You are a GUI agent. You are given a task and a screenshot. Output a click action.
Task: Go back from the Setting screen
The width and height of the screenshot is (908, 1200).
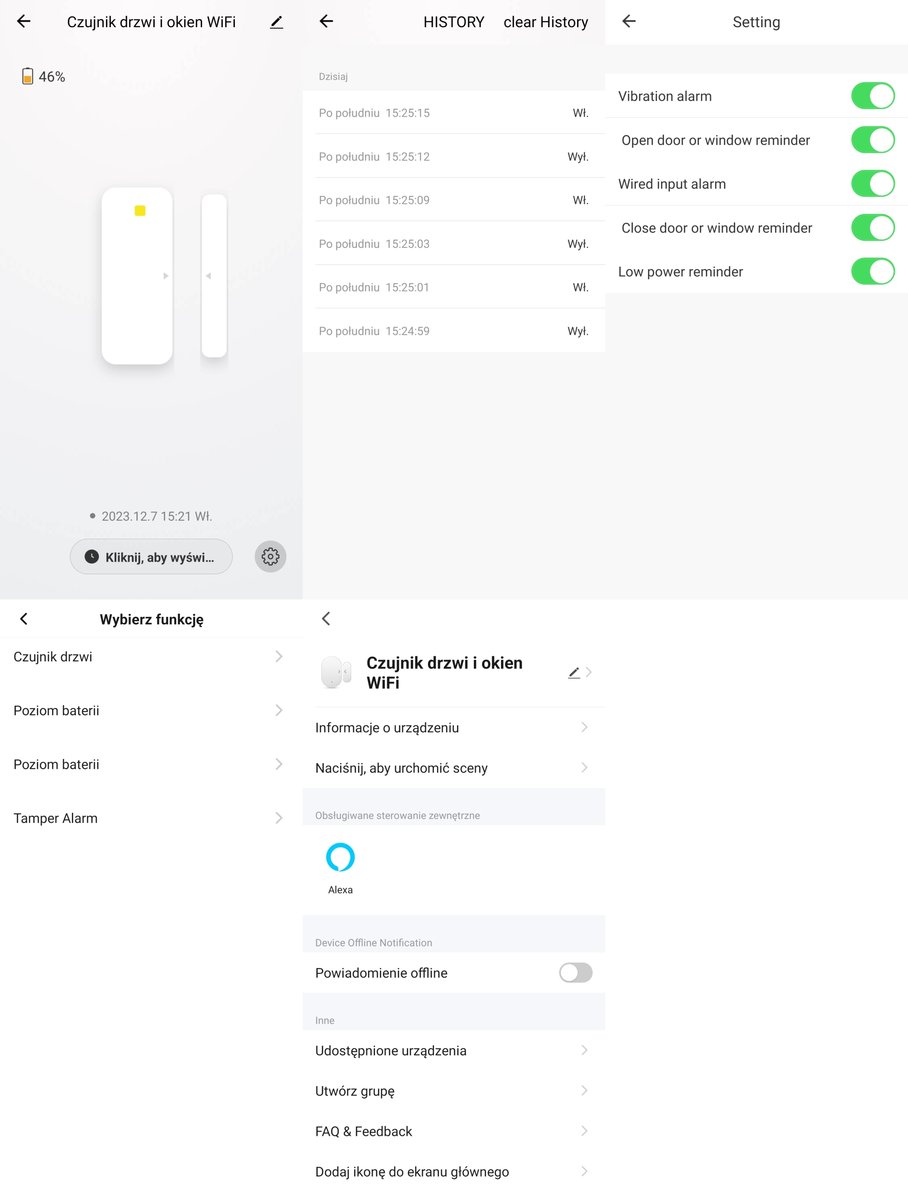[628, 22]
